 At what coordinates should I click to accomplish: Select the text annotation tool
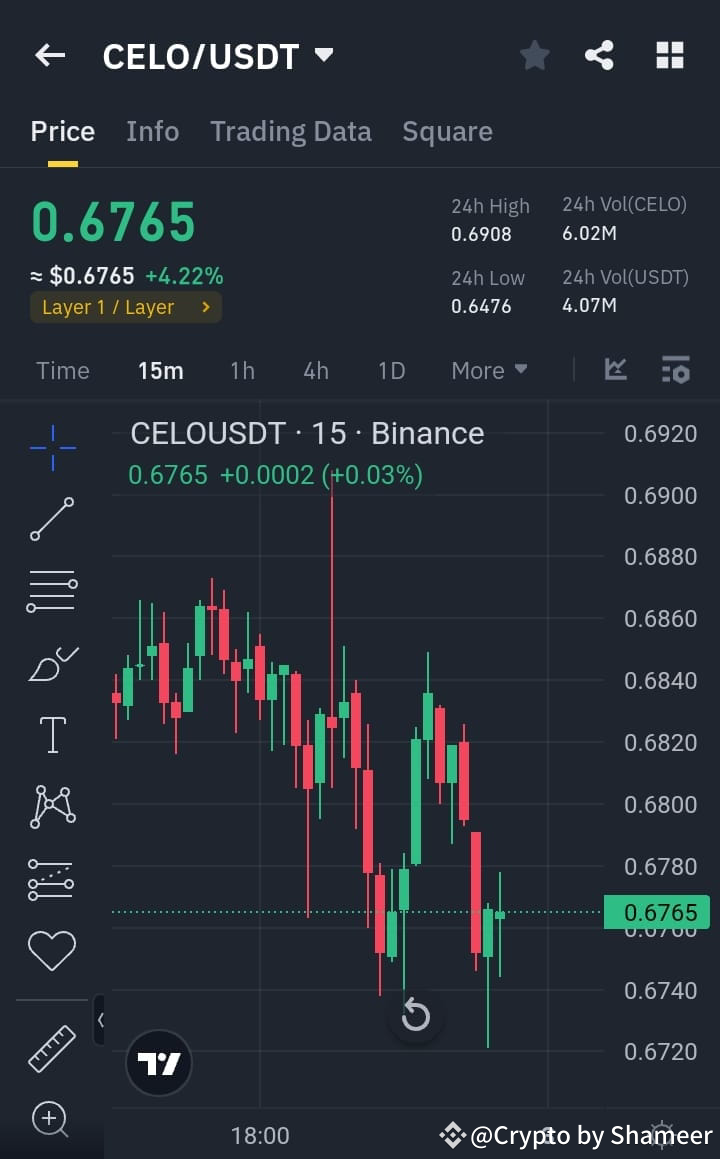[51, 734]
